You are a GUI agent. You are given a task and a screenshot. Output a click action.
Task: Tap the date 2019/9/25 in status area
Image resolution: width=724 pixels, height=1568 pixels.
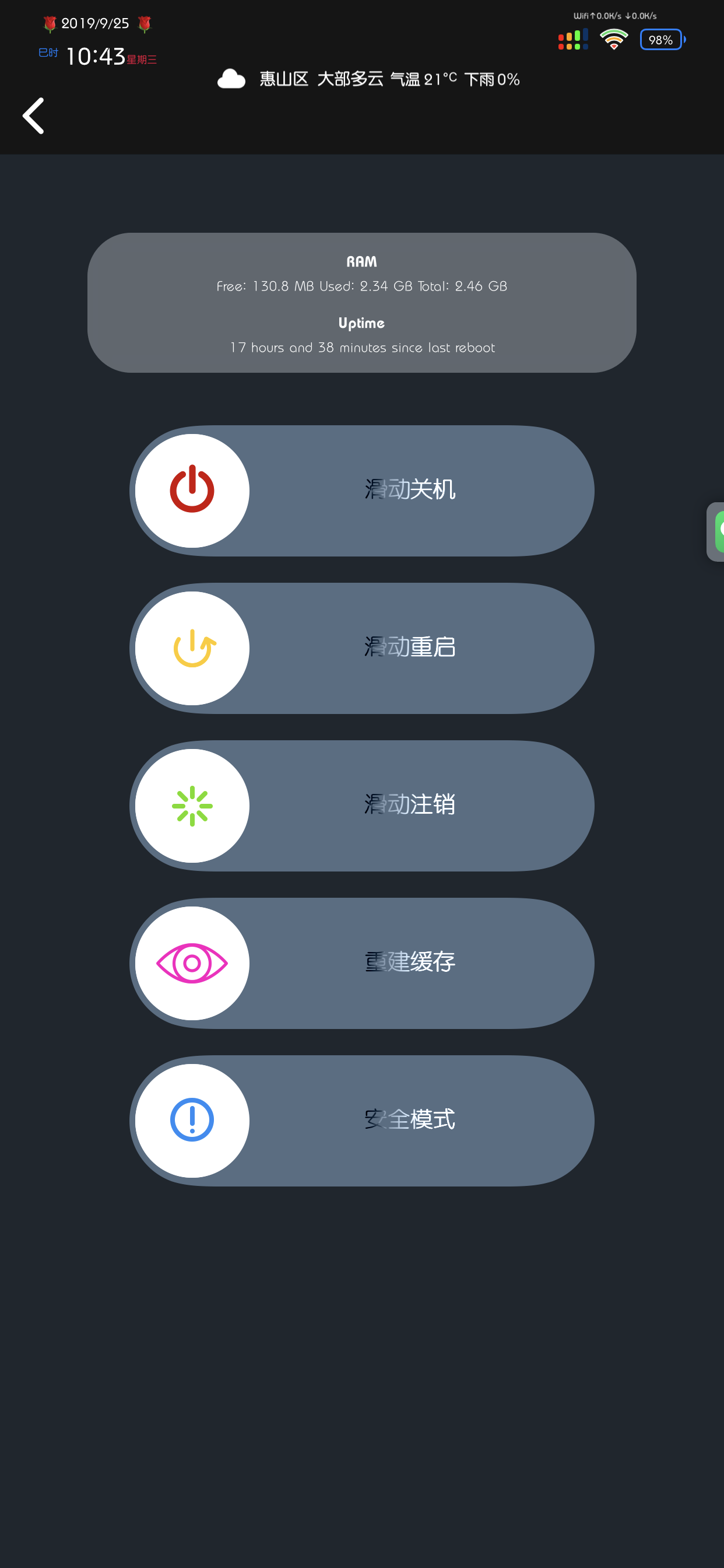[x=96, y=23]
